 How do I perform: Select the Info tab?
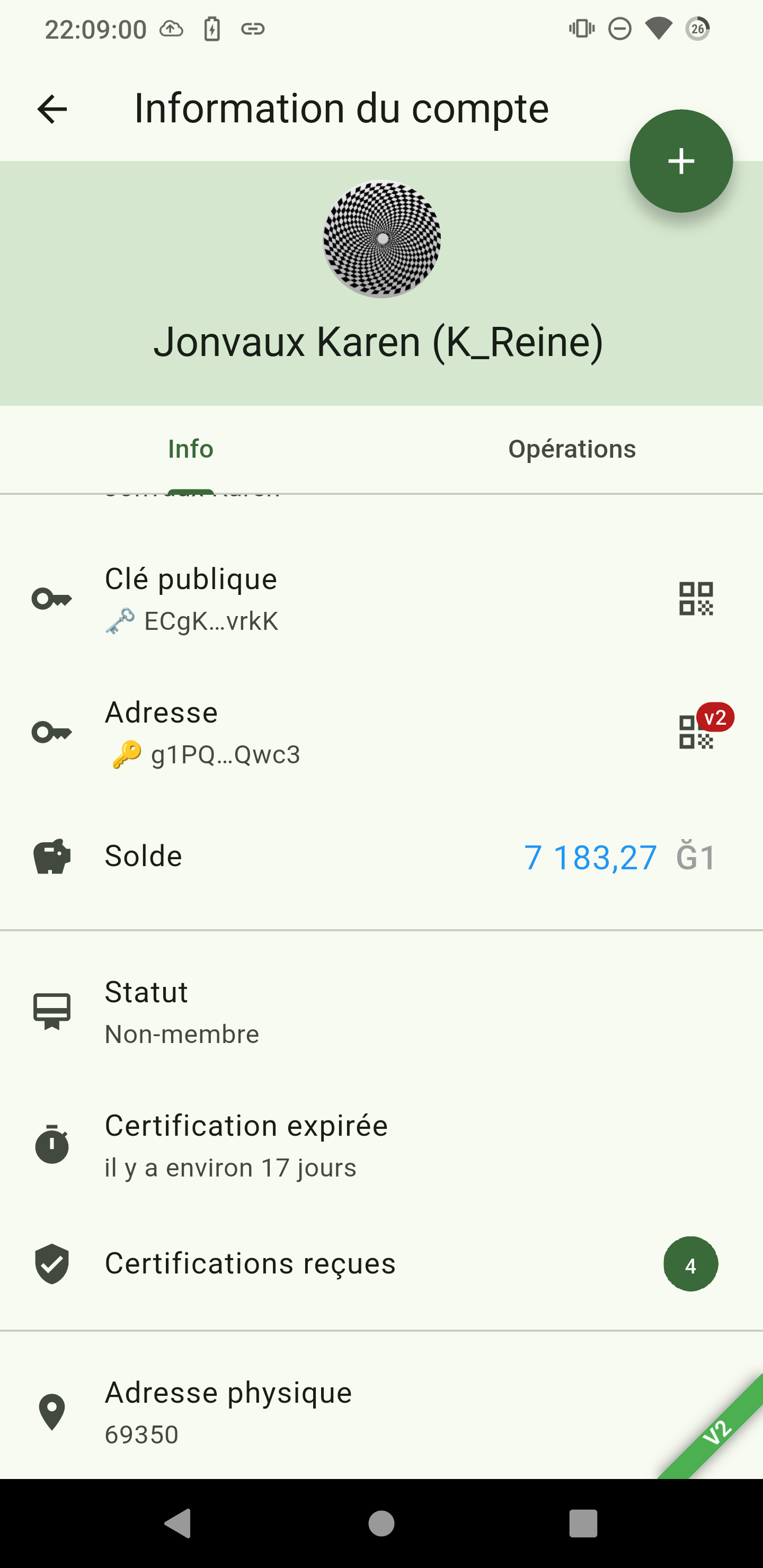191,449
